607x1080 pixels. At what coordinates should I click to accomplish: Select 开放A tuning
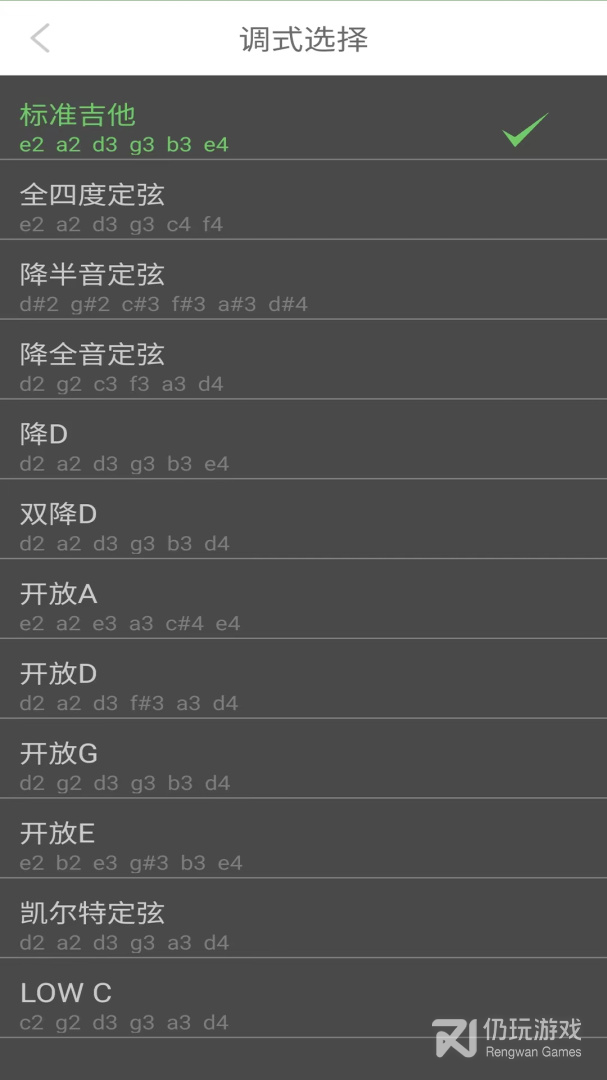303,599
